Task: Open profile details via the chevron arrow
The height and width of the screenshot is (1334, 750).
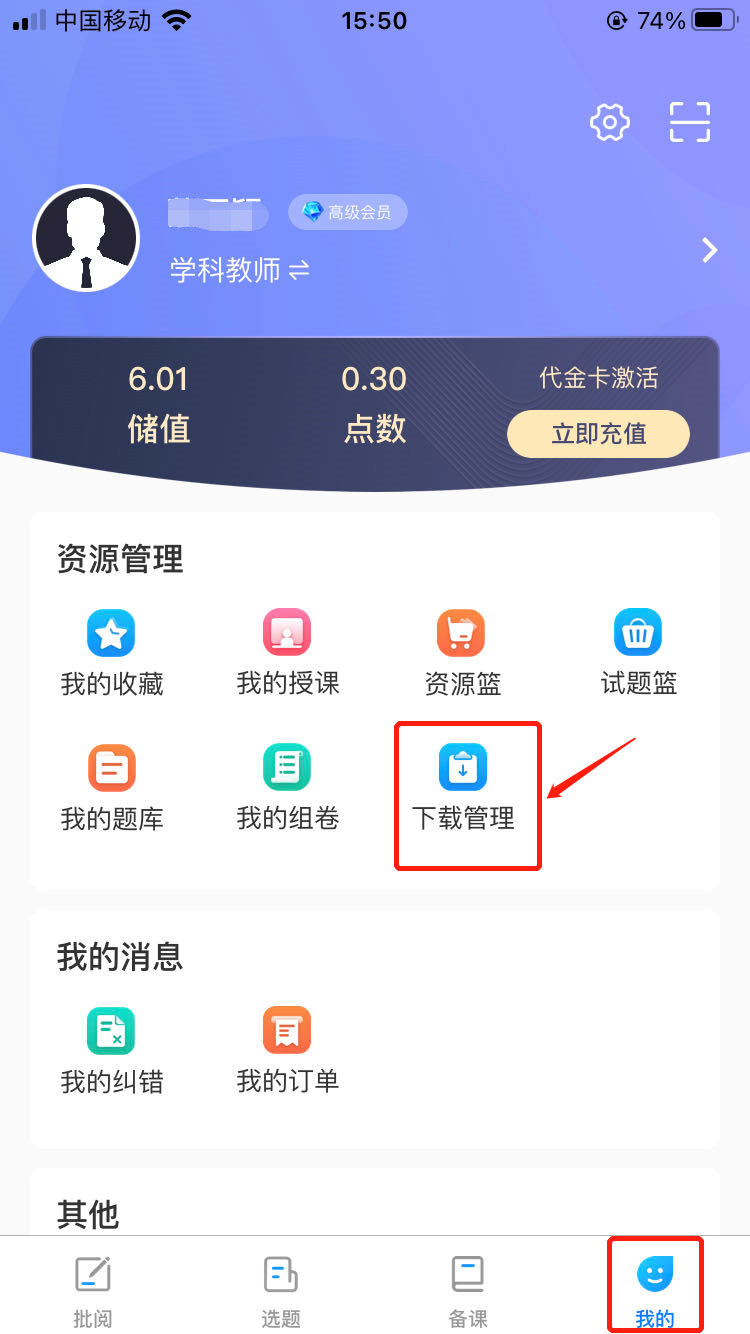Action: 709,250
